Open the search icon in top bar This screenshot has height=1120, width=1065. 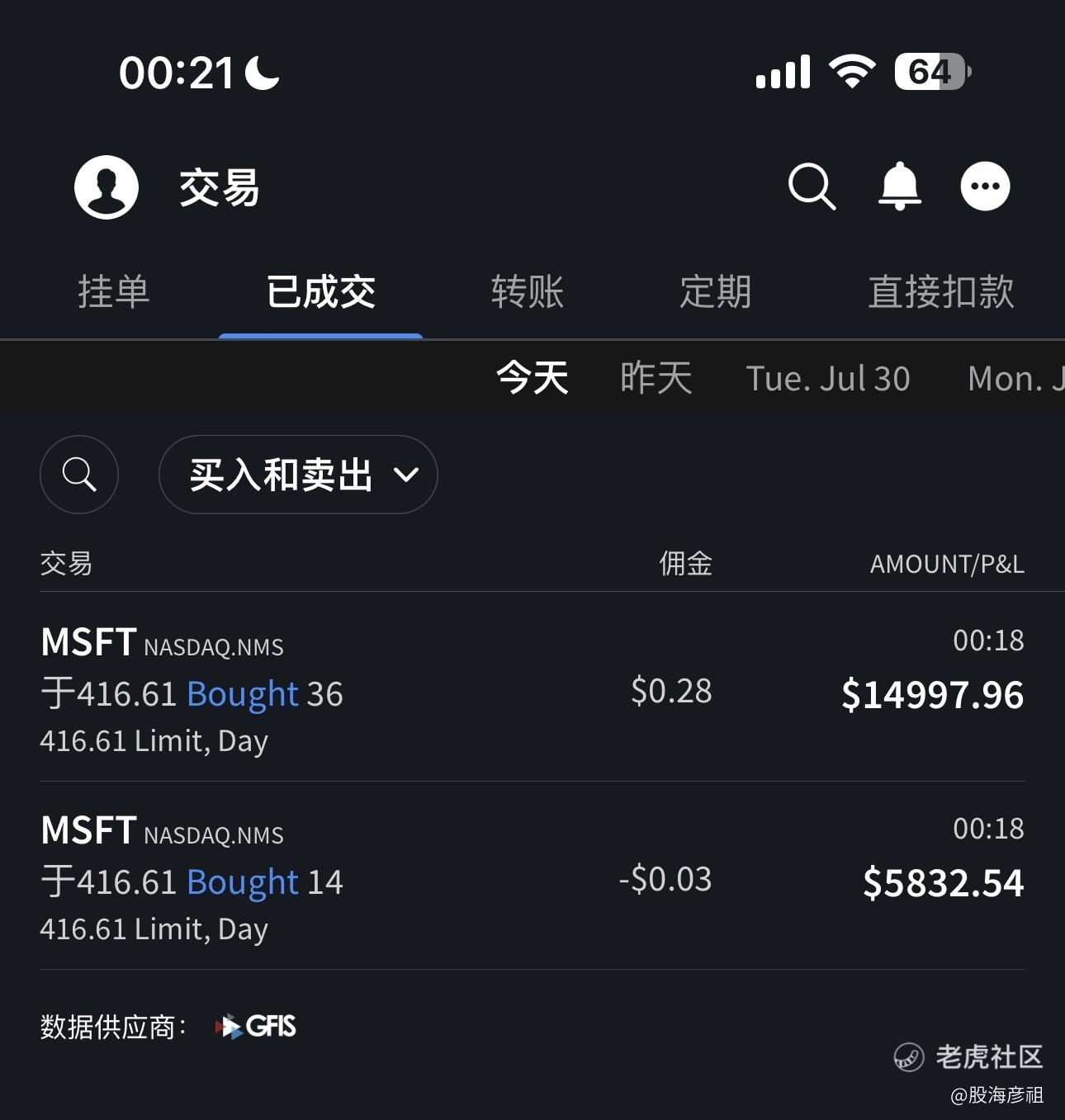(812, 187)
